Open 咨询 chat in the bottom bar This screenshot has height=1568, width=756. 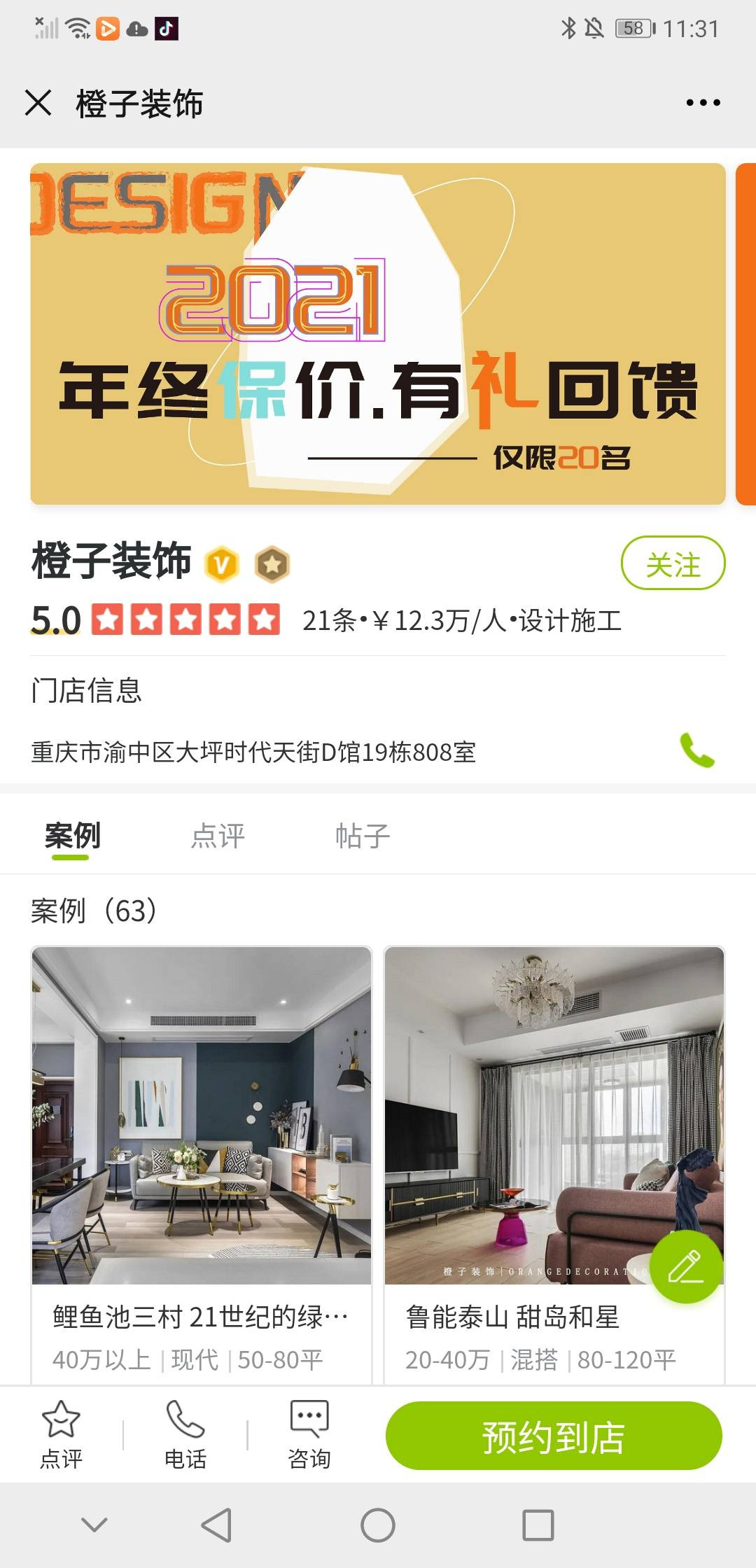309,1434
